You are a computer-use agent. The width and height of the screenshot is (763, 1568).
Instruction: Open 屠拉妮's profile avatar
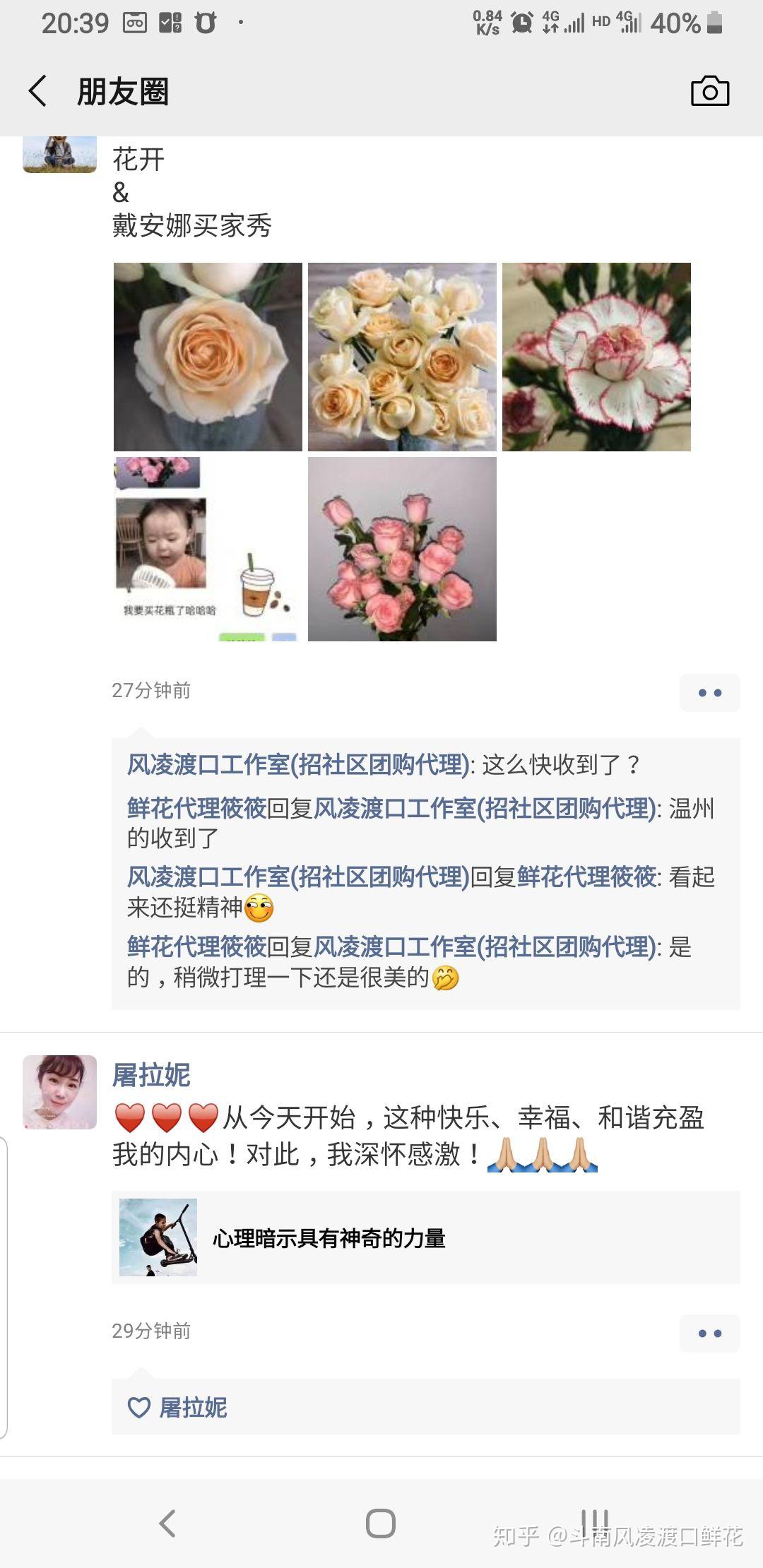pyautogui.click(x=60, y=1092)
